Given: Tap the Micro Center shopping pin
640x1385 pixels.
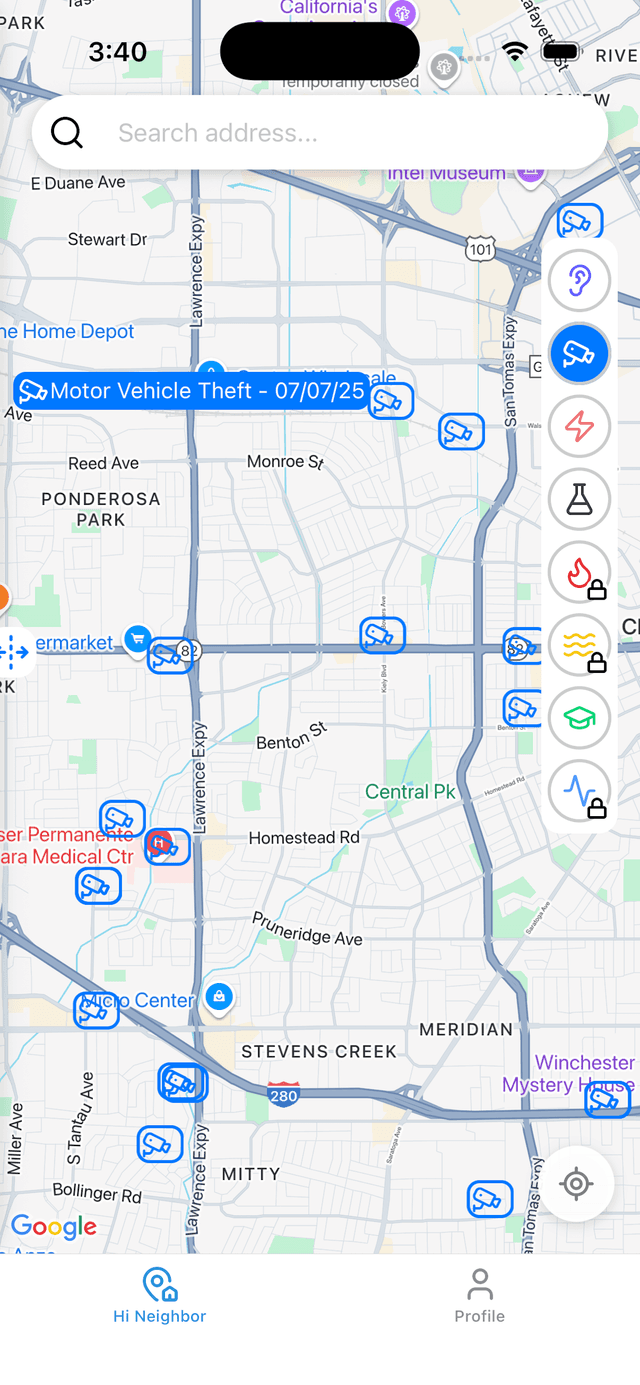Looking at the screenshot, I should click(219, 997).
